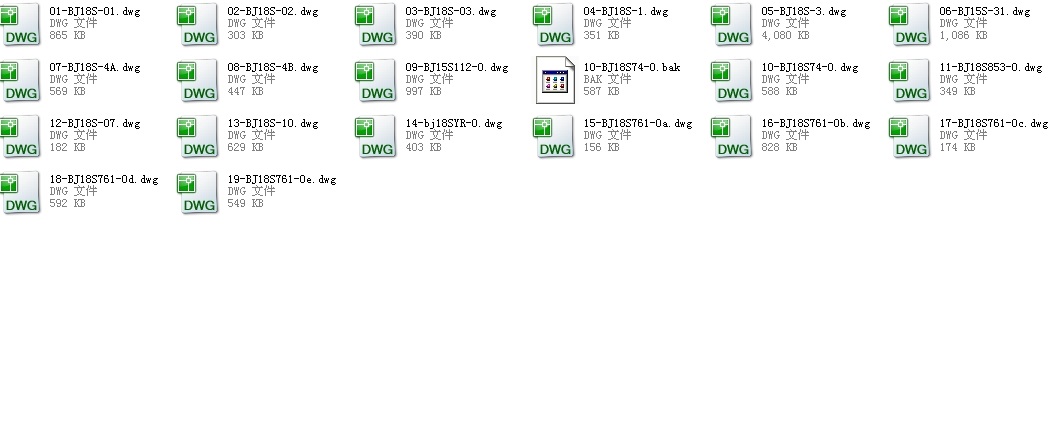Screen dimensions: 1060x426
Task: Tap the 03-BJ18S-03.dwg file
Action: pos(378,25)
